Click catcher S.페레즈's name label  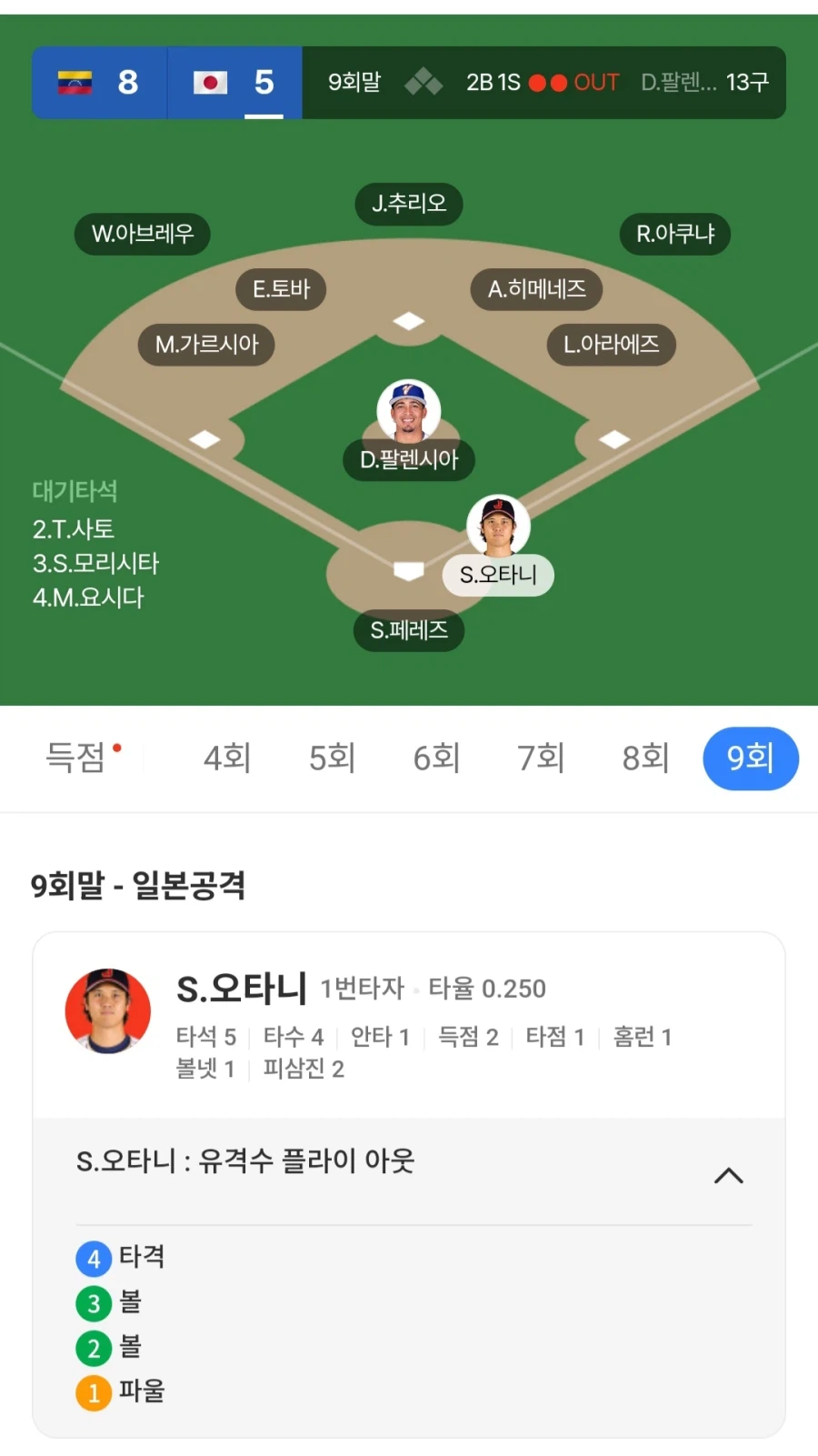click(x=408, y=630)
